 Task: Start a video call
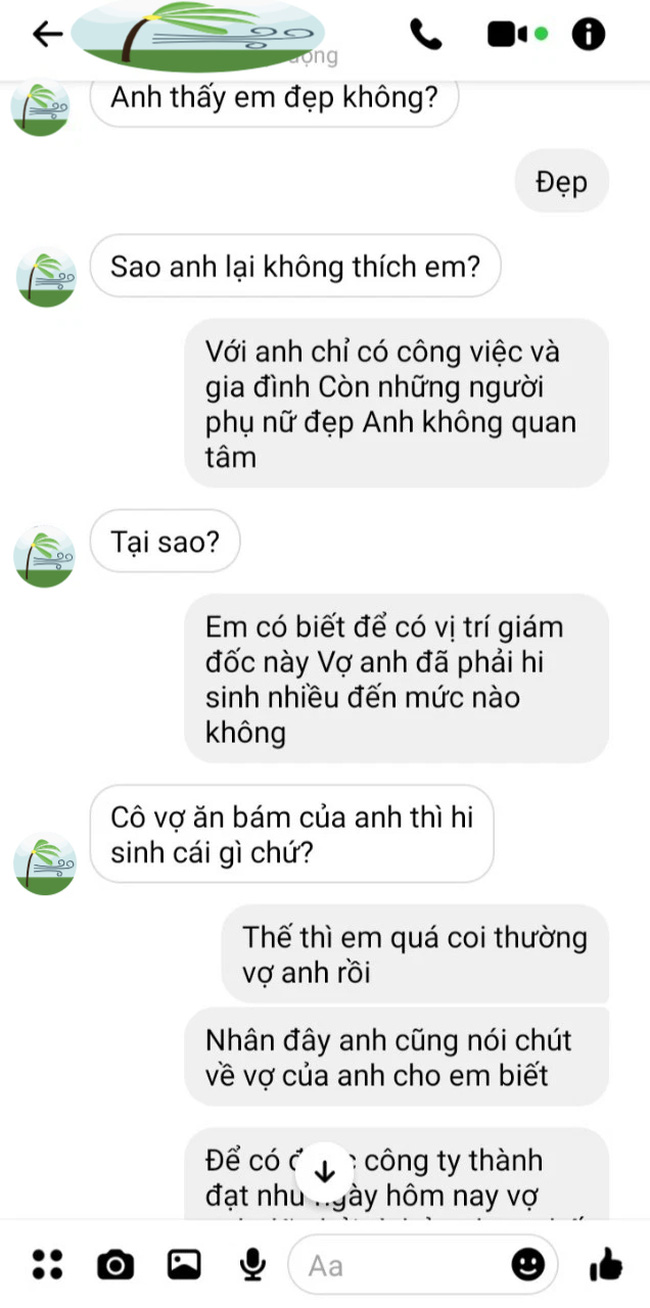509,34
